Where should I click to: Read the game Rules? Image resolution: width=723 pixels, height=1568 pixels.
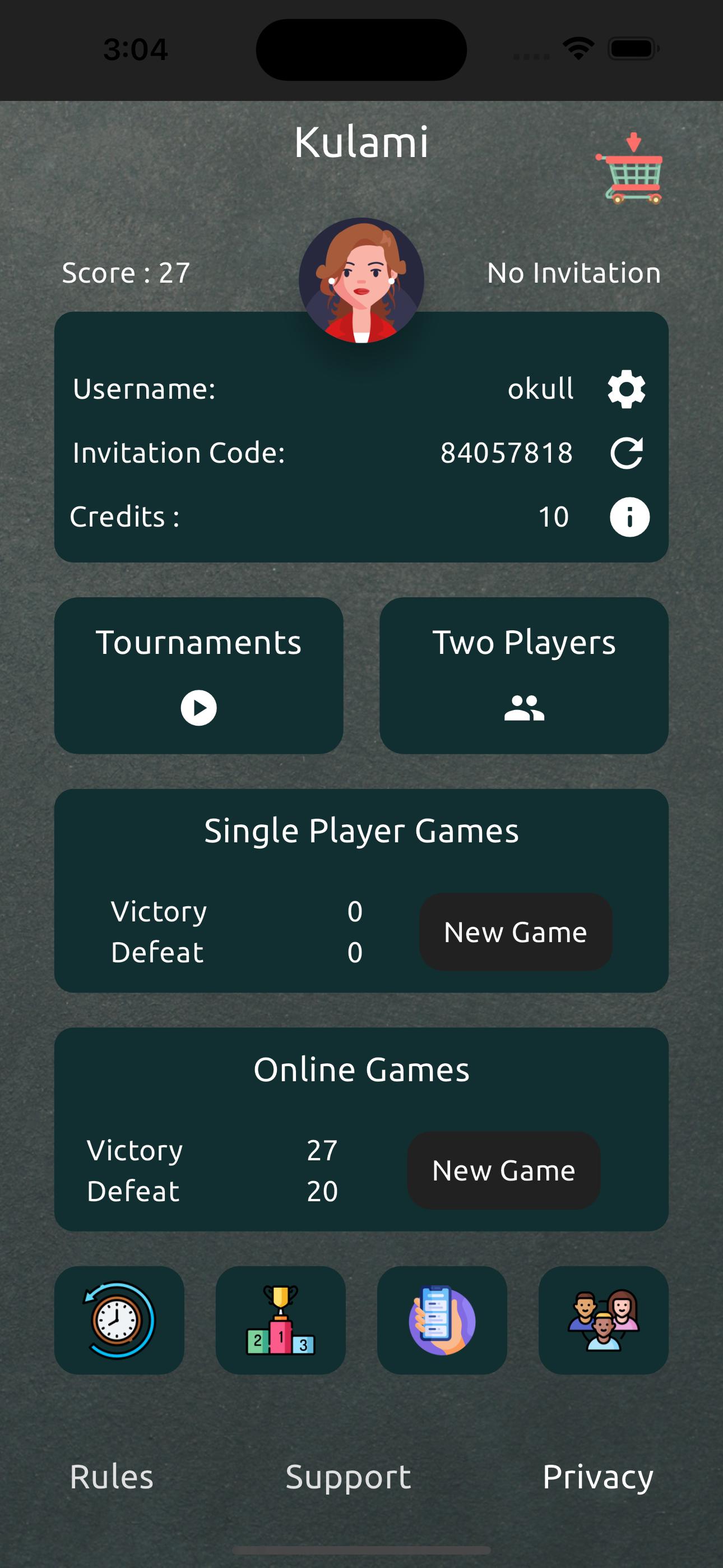click(x=112, y=1477)
